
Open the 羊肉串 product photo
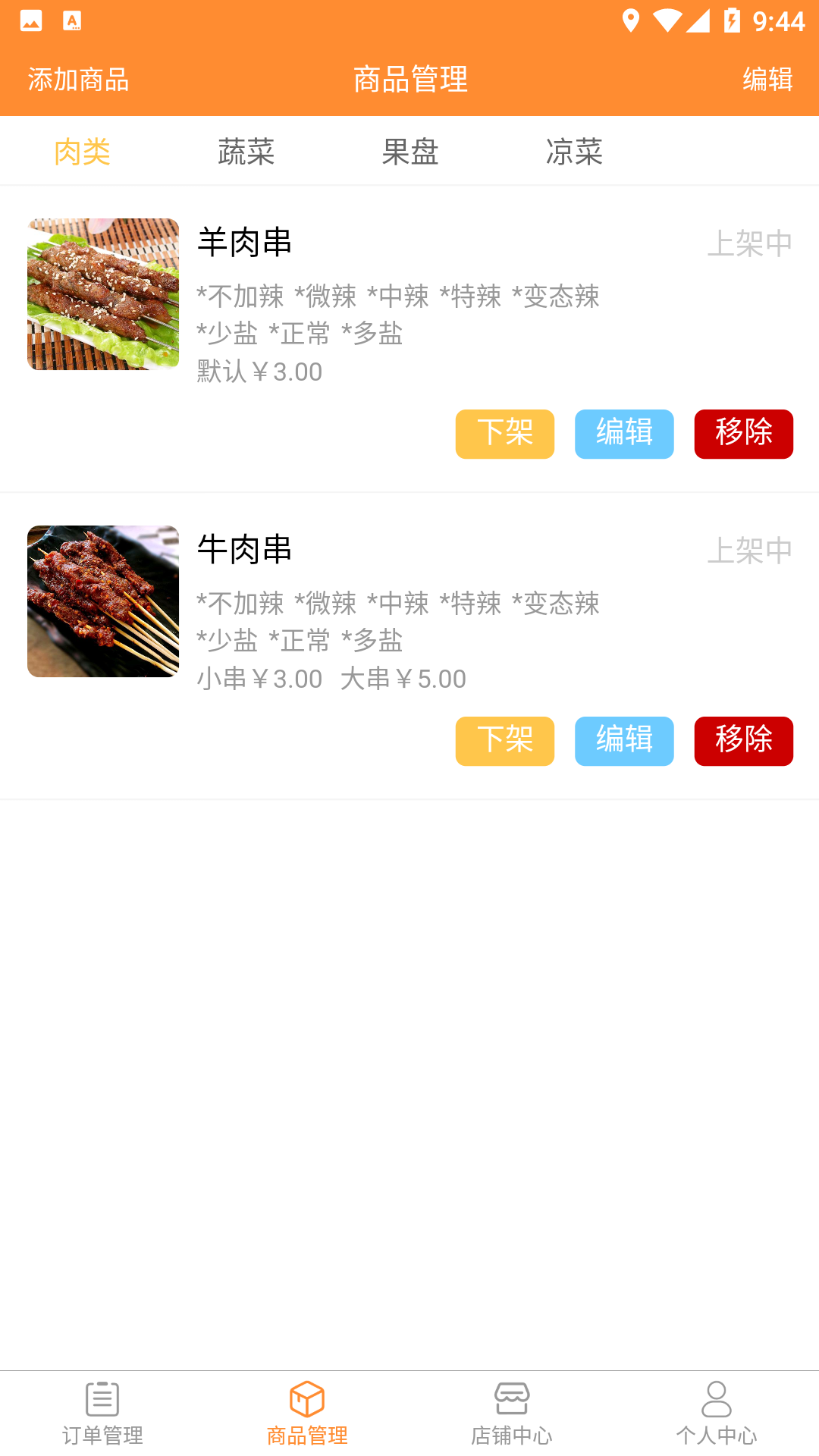(x=103, y=293)
